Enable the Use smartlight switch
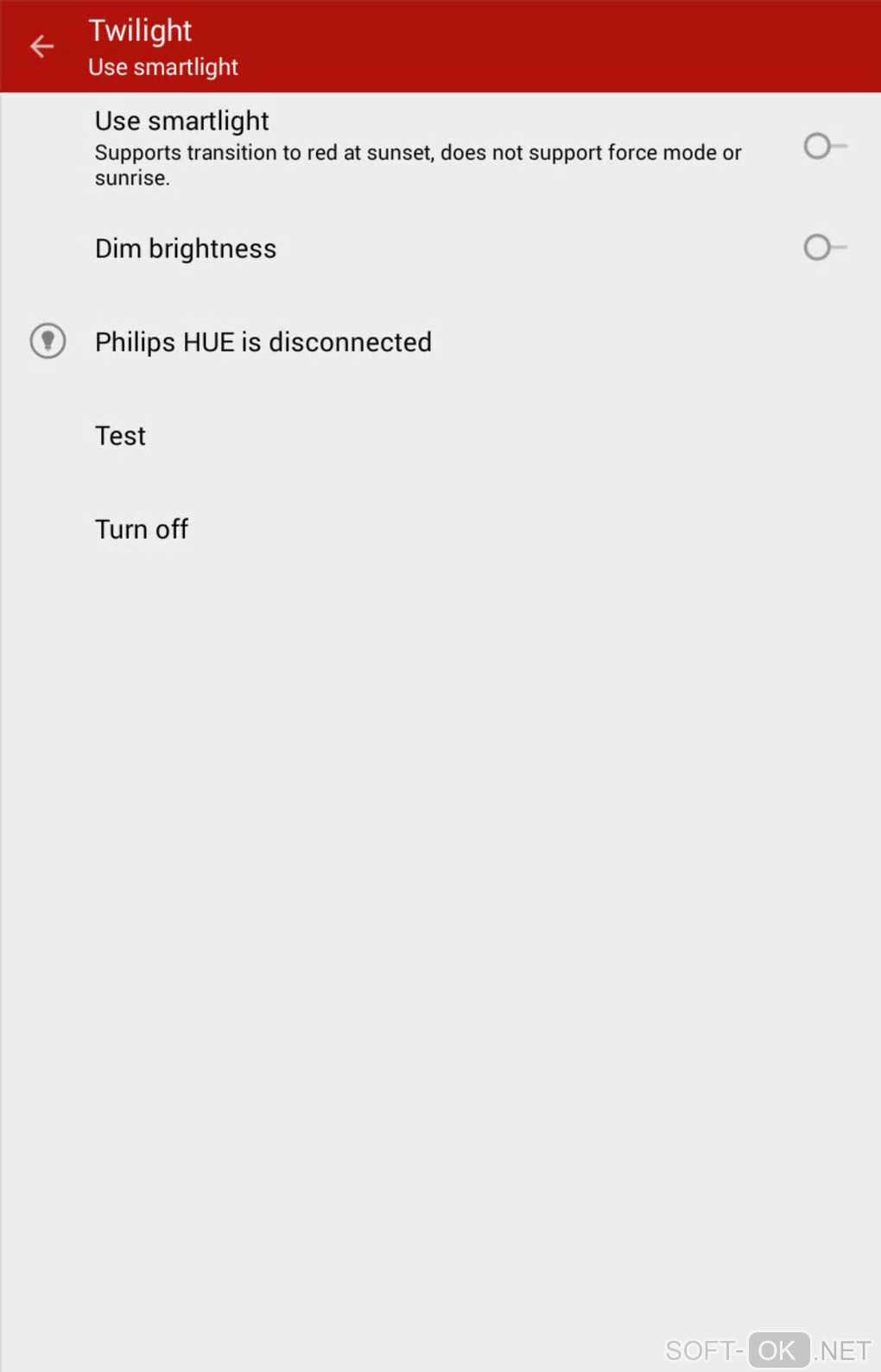The image size is (881, 1372). tap(824, 147)
